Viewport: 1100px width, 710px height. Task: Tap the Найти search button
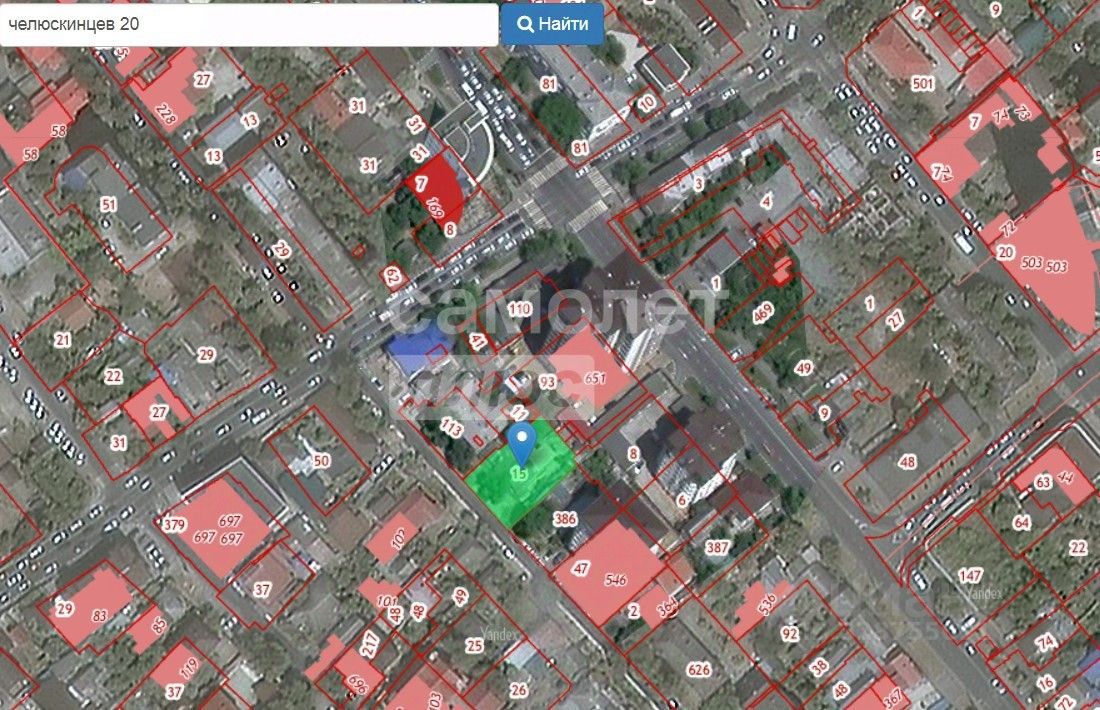pyautogui.click(x=553, y=24)
